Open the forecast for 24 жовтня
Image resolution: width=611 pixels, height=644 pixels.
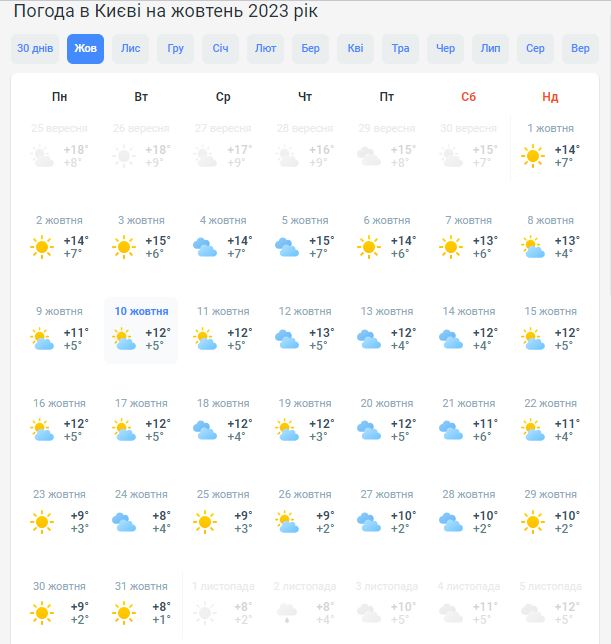[x=141, y=513]
